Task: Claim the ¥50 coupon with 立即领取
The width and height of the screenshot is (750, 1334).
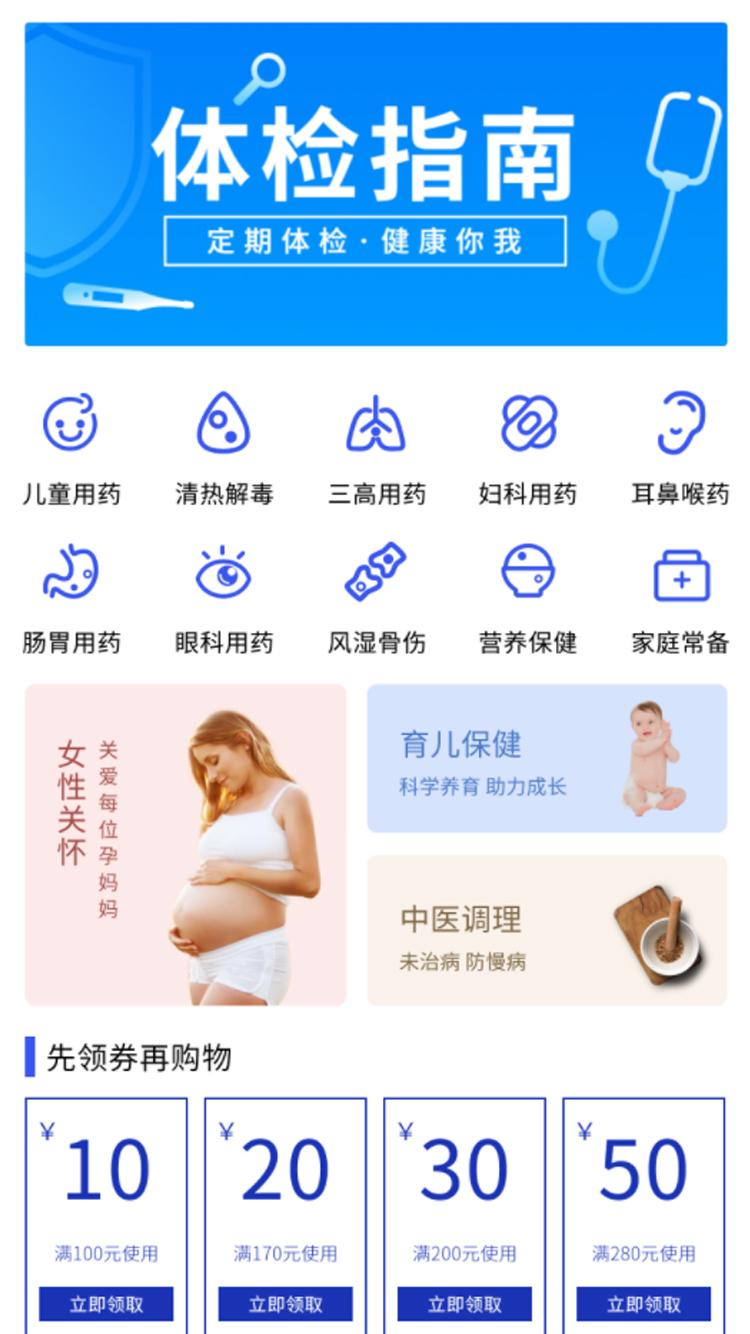Action: tap(643, 1304)
